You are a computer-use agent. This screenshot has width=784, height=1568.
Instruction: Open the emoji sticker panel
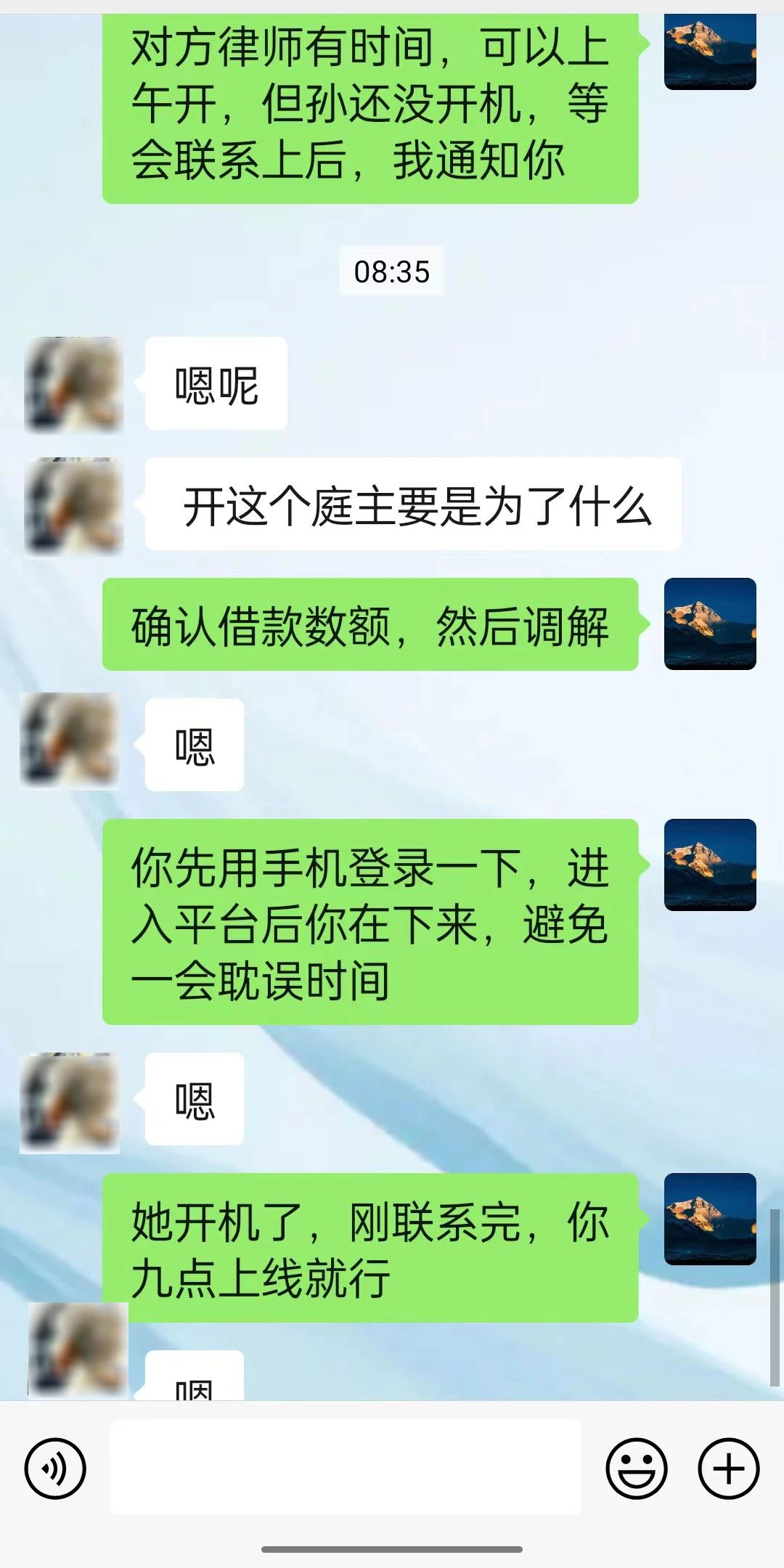coord(636,1468)
